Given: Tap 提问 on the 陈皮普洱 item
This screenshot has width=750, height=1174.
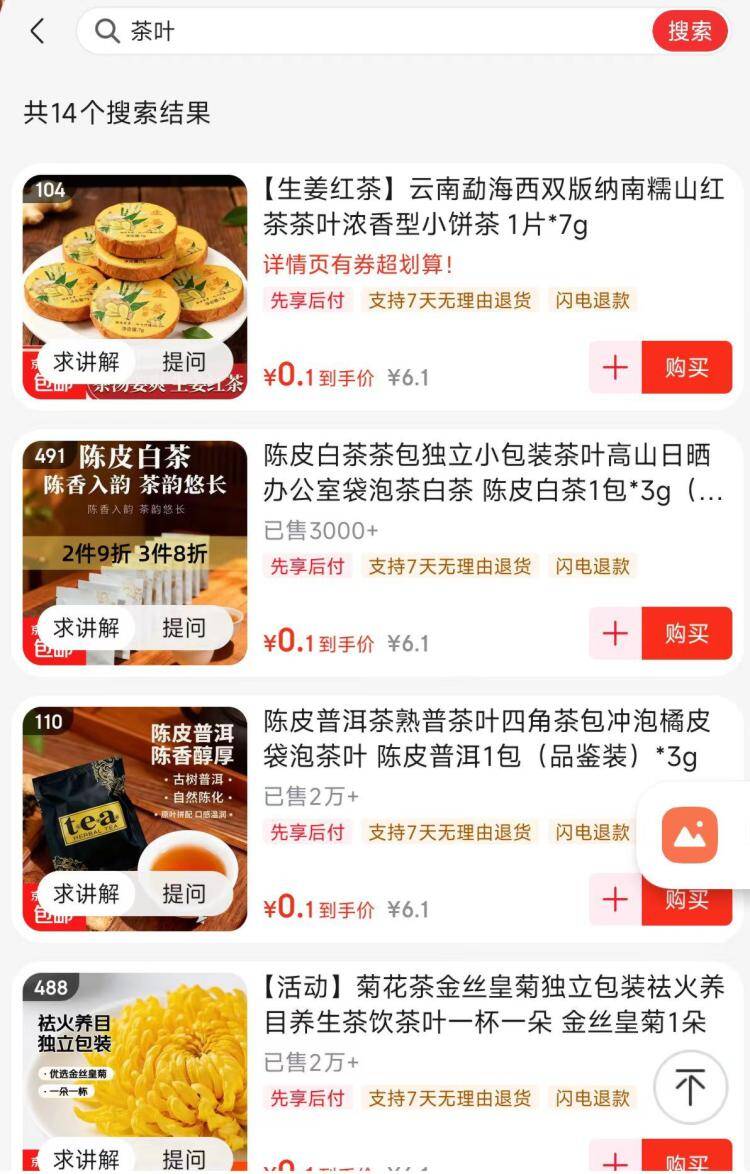Looking at the screenshot, I should pyautogui.click(x=184, y=894).
